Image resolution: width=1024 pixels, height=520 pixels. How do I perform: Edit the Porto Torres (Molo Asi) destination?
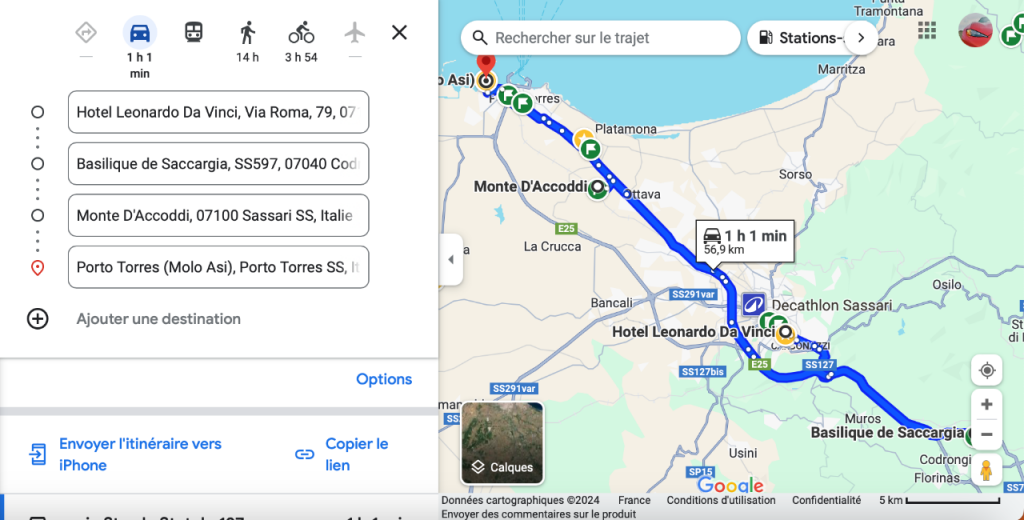pyautogui.click(x=218, y=267)
